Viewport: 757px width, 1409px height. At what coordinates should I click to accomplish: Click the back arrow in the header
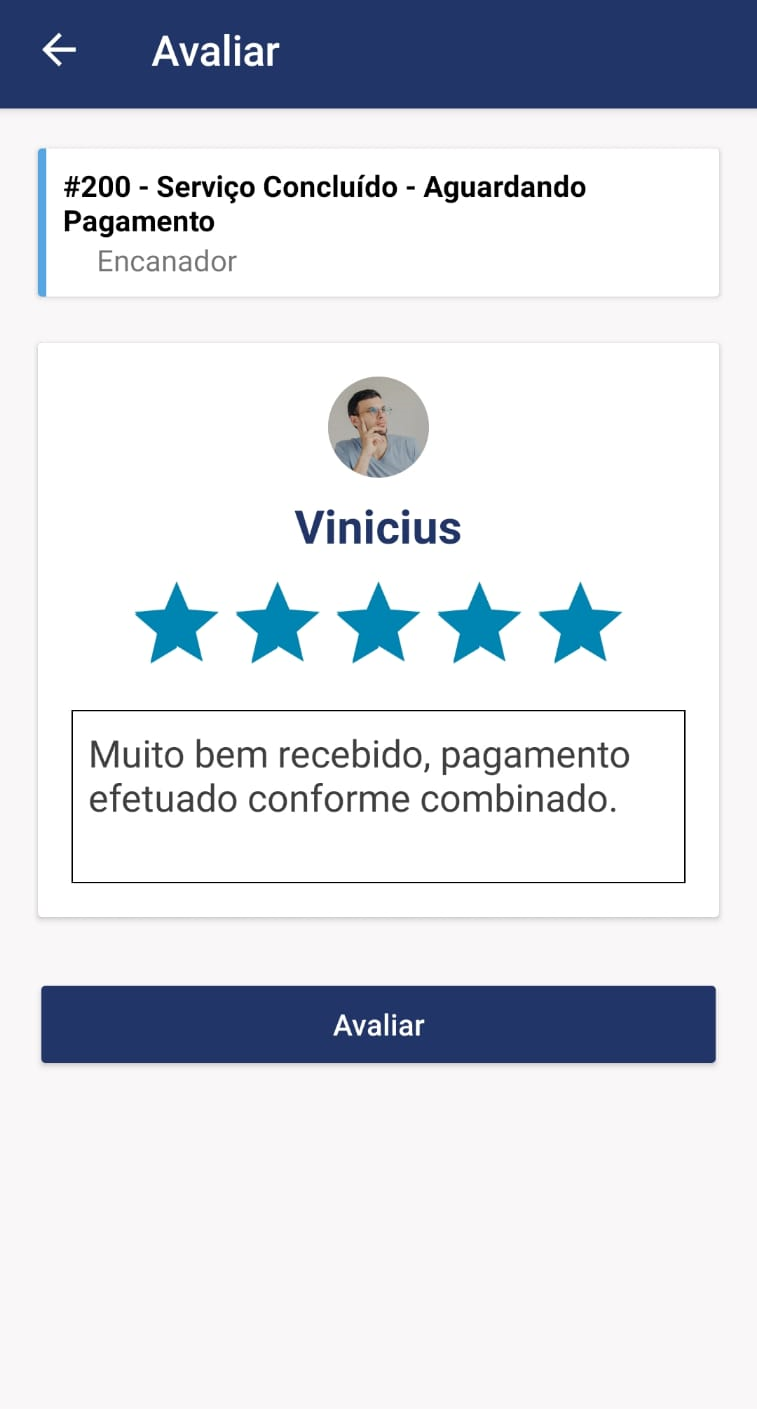pyautogui.click(x=58, y=49)
